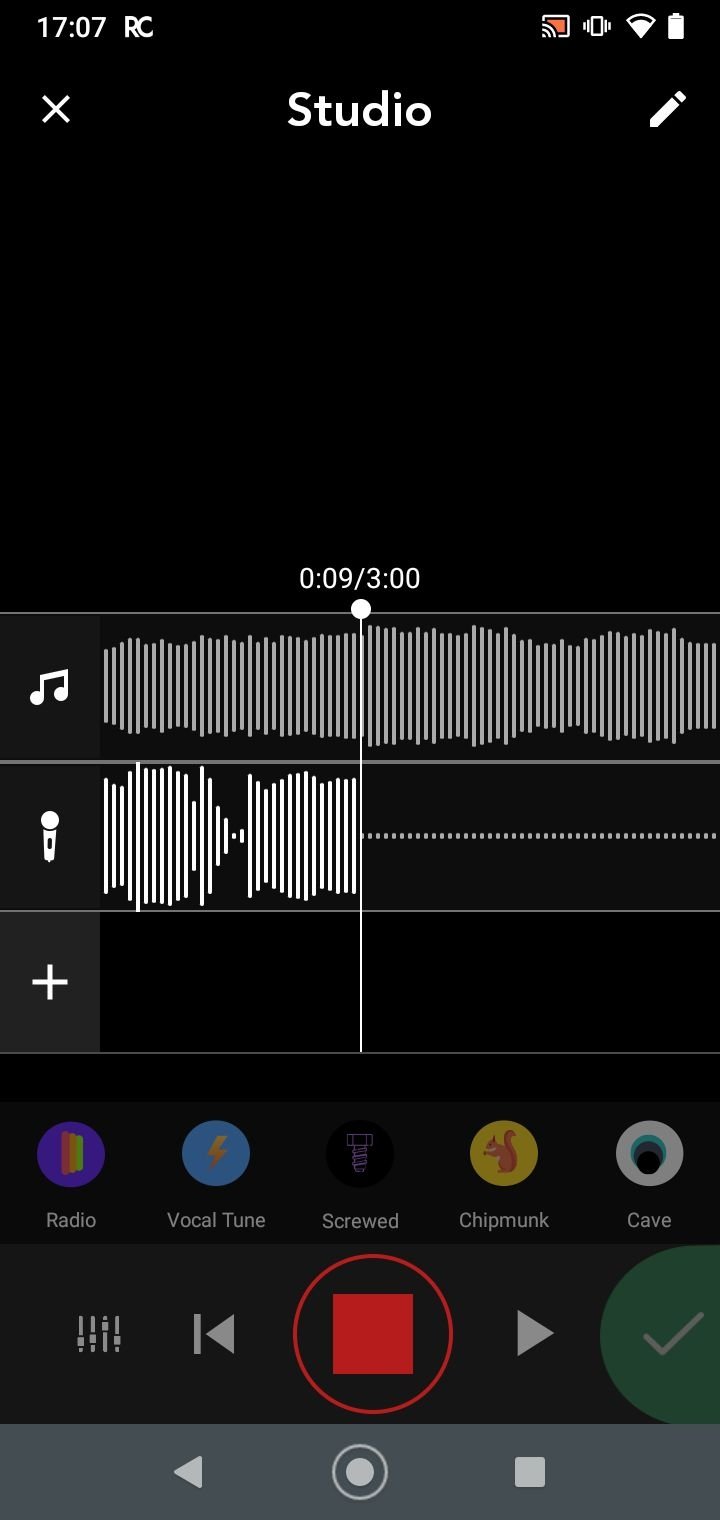The height and width of the screenshot is (1520, 720).
Task: Choose the Cave effect
Action: click(x=649, y=1176)
